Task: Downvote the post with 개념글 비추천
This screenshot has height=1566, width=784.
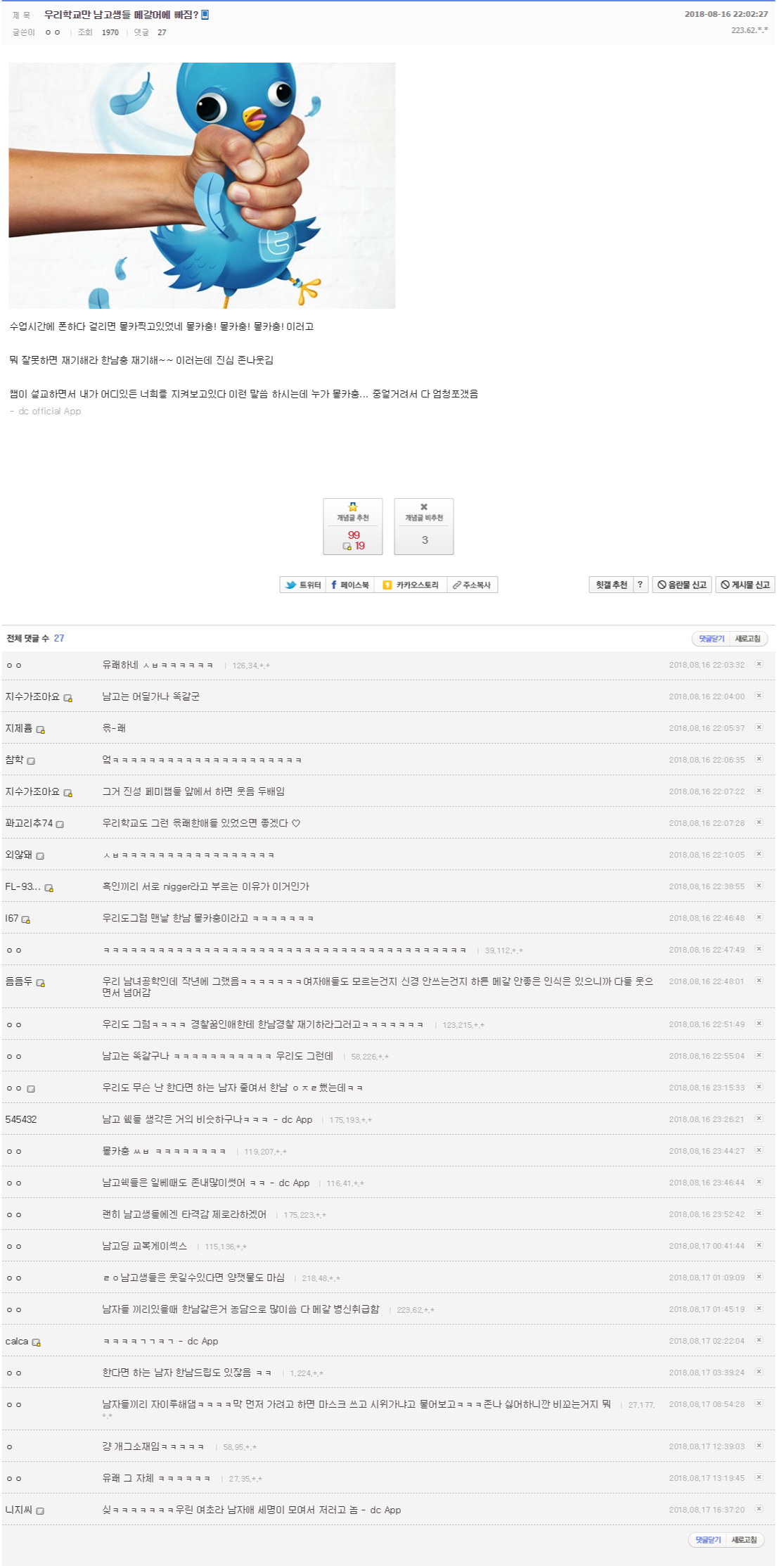Action: click(423, 526)
